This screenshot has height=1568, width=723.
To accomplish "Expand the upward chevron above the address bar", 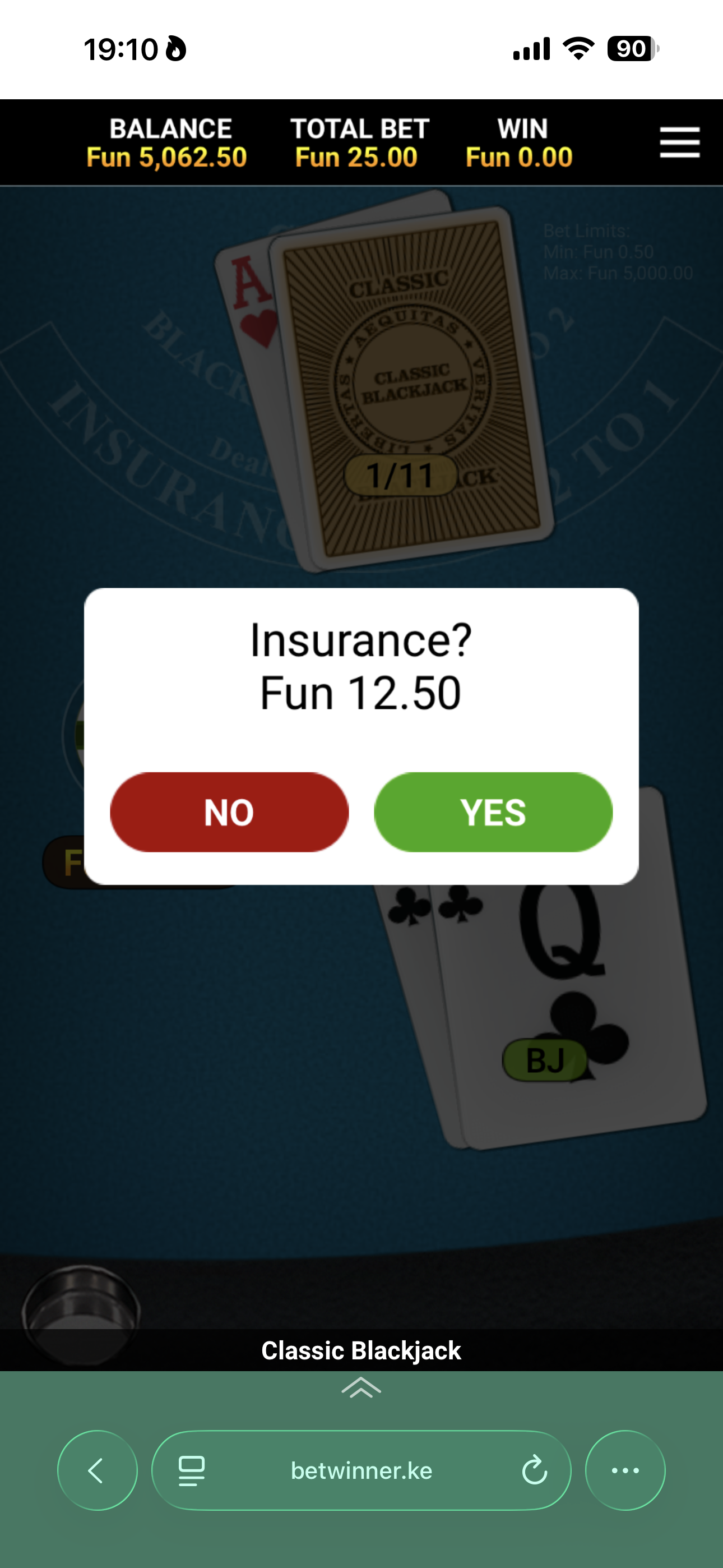I will [x=361, y=1389].
